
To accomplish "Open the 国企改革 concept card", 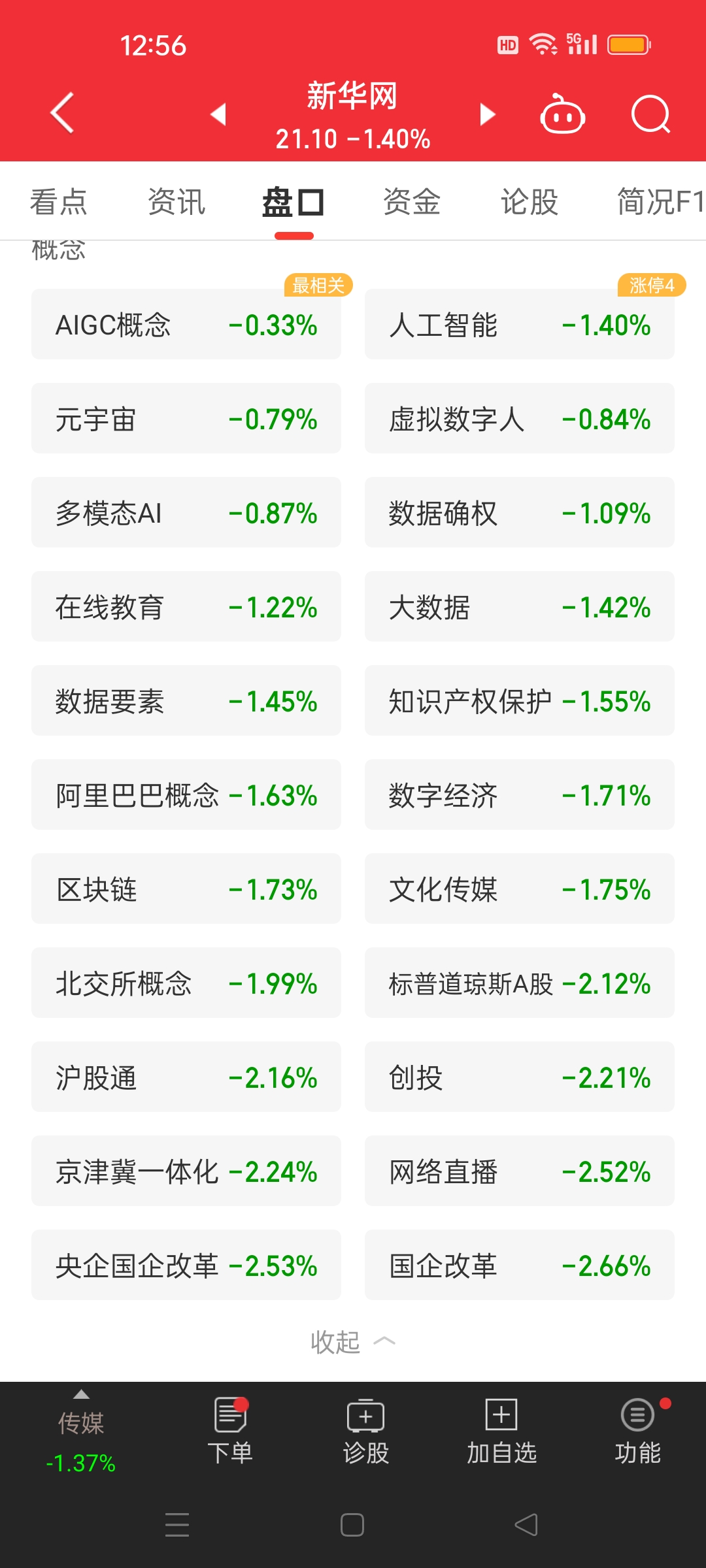I will tap(520, 1265).
